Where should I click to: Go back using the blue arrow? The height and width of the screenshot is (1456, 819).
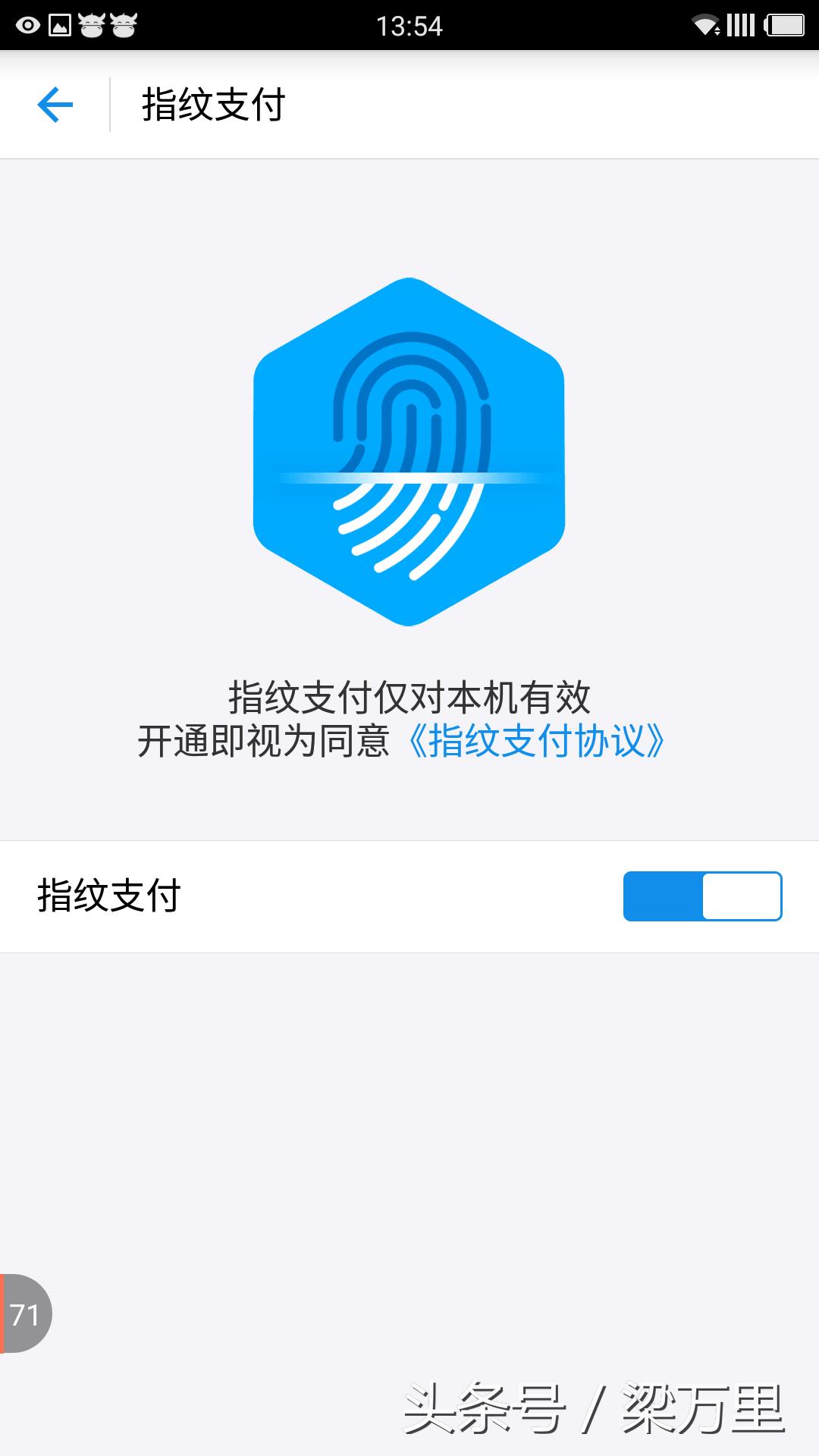[x=55, y=105]
